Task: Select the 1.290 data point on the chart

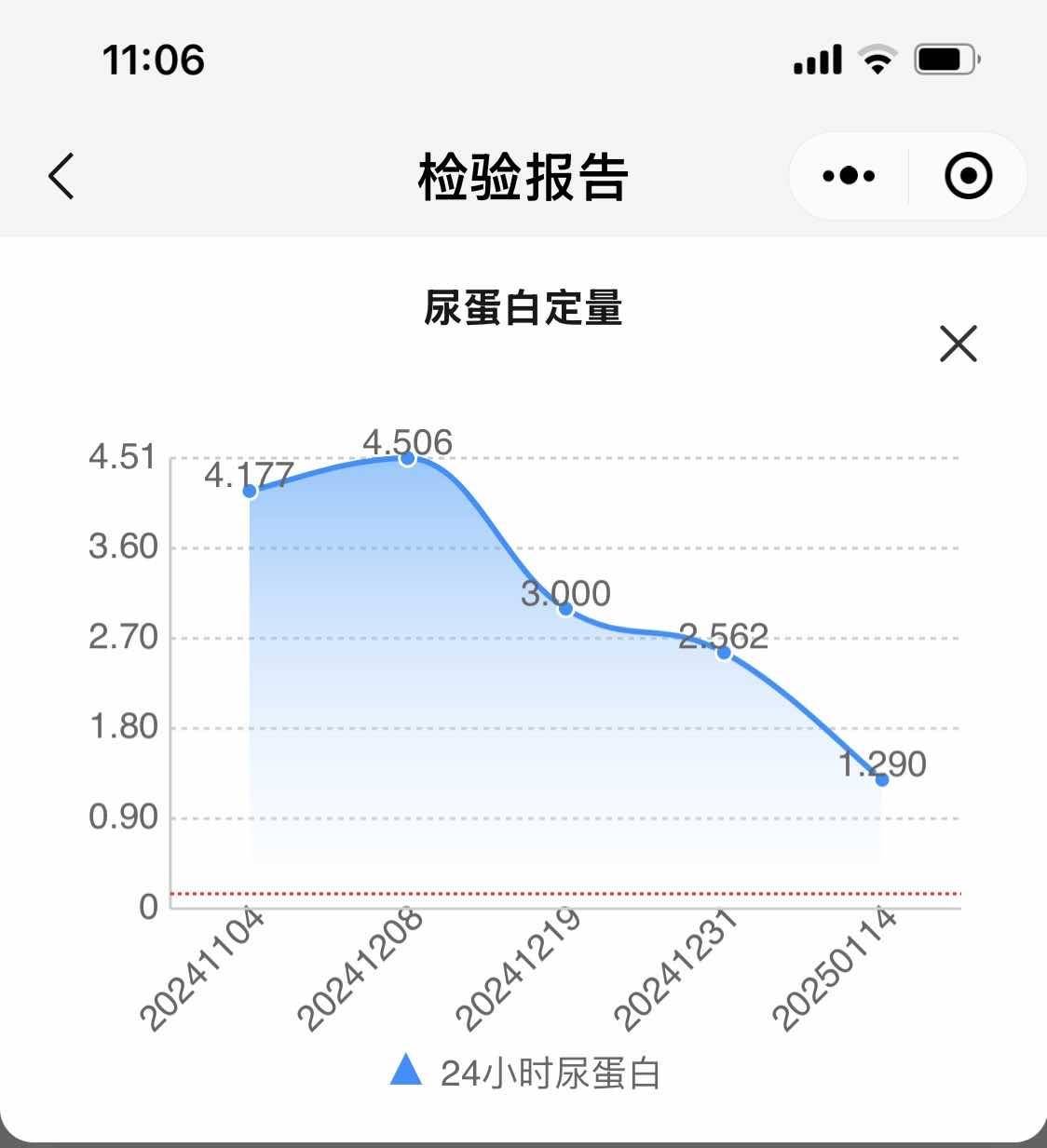Action: 881,779
